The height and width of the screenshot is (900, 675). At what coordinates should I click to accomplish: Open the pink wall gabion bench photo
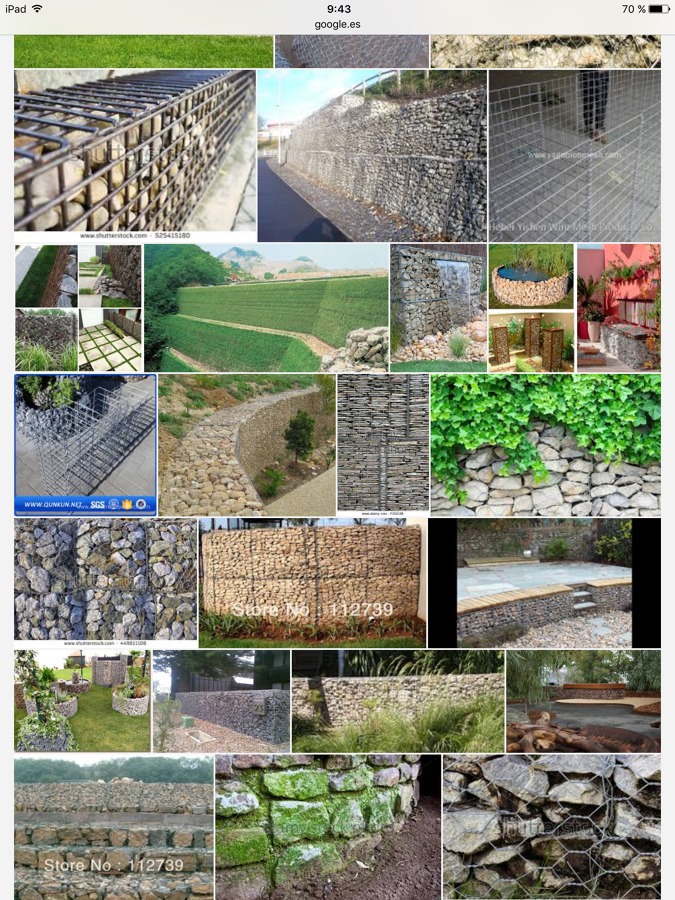point(618,308)
